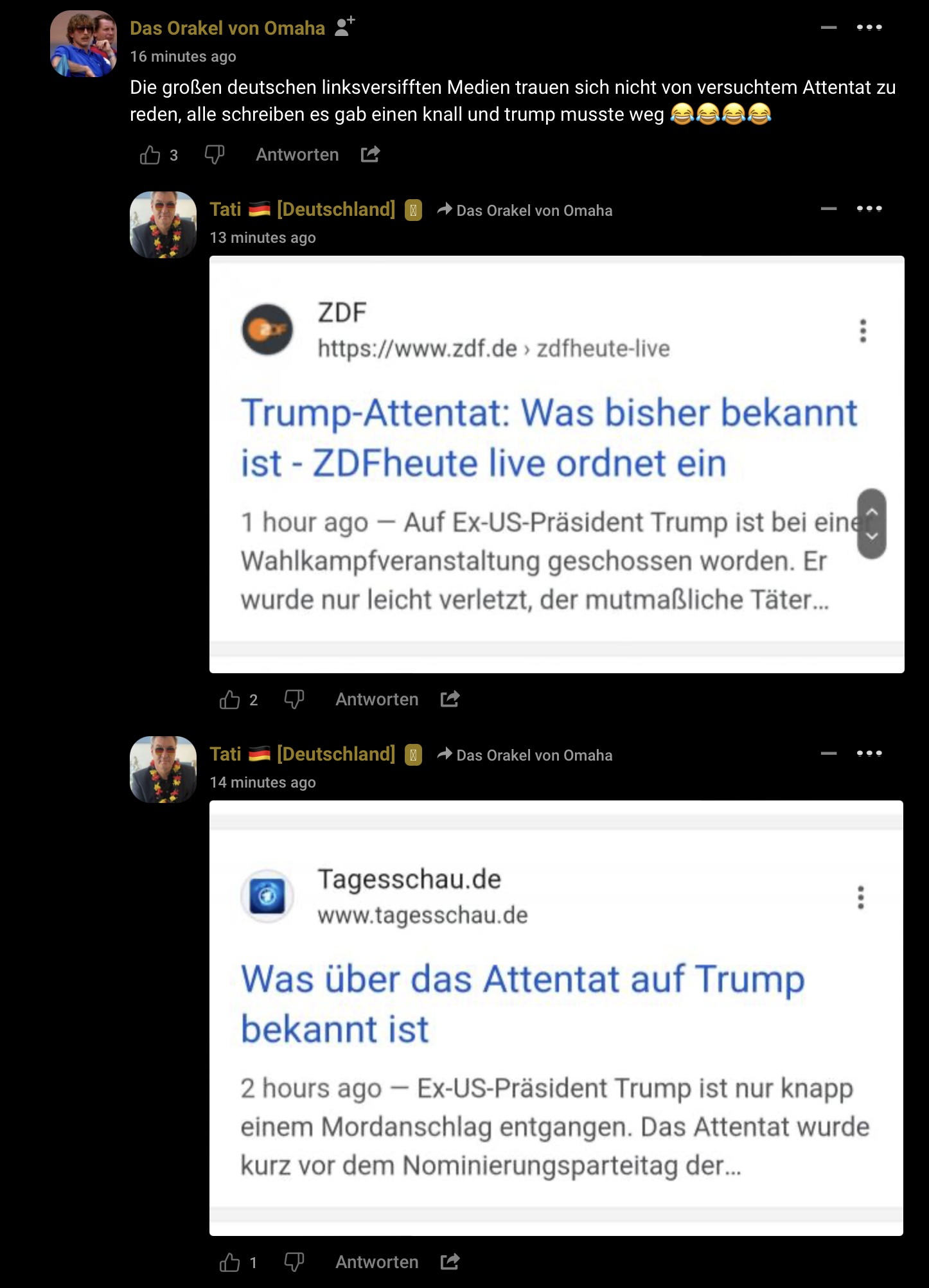Screen dimensions: 929x1288
Task: Open the ZDF screenshot image
Action: pos(556,464)
